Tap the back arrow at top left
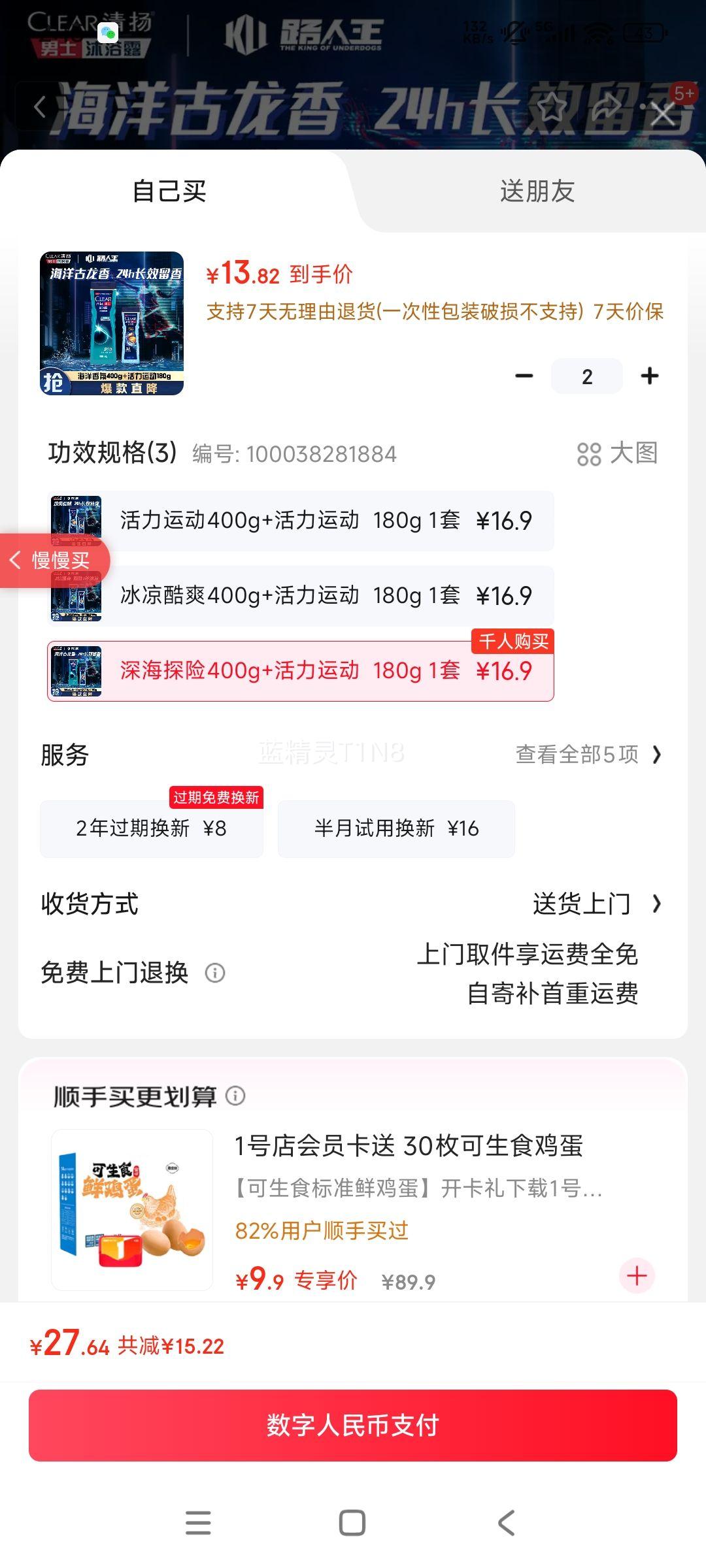This screenshot has width=706, height=1568. tap(39, 108)
